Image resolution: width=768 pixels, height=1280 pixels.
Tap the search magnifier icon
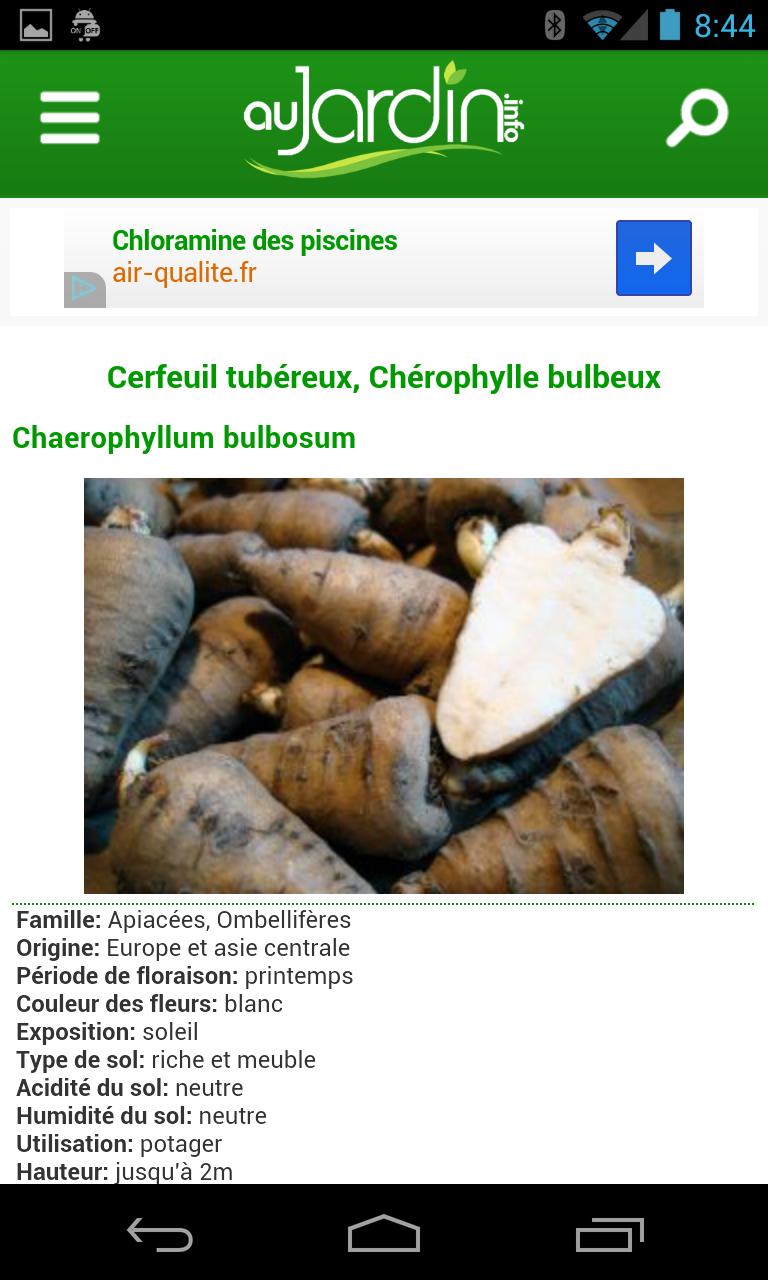(x=697, y=117)
